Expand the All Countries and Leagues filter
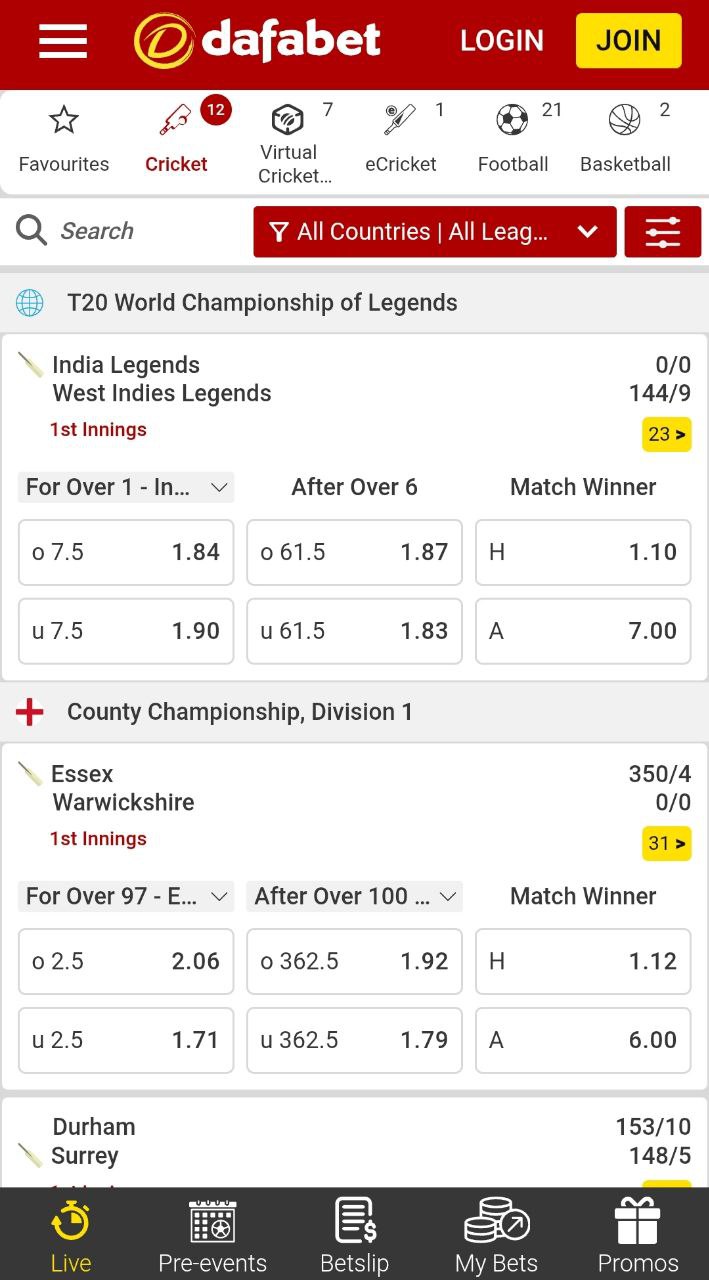 point(435,232)
